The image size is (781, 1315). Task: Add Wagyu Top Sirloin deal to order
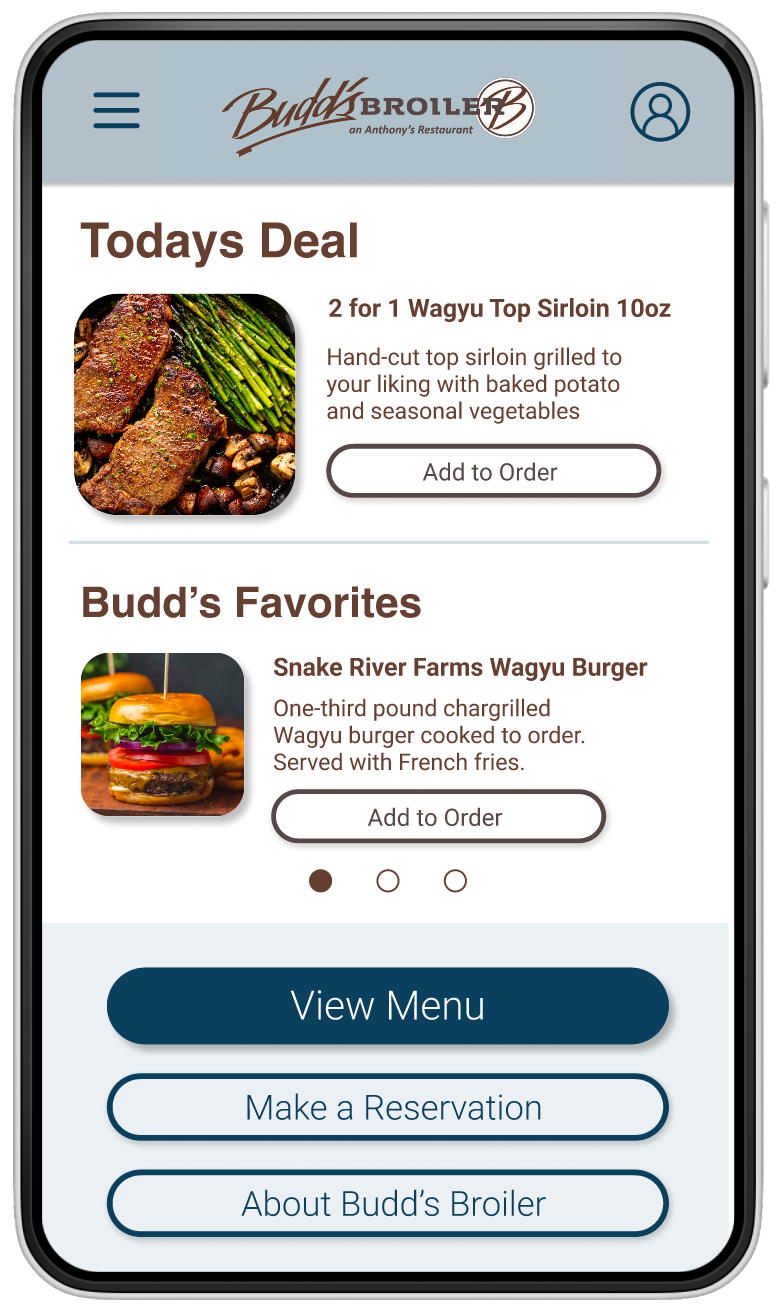pos(493,472)
